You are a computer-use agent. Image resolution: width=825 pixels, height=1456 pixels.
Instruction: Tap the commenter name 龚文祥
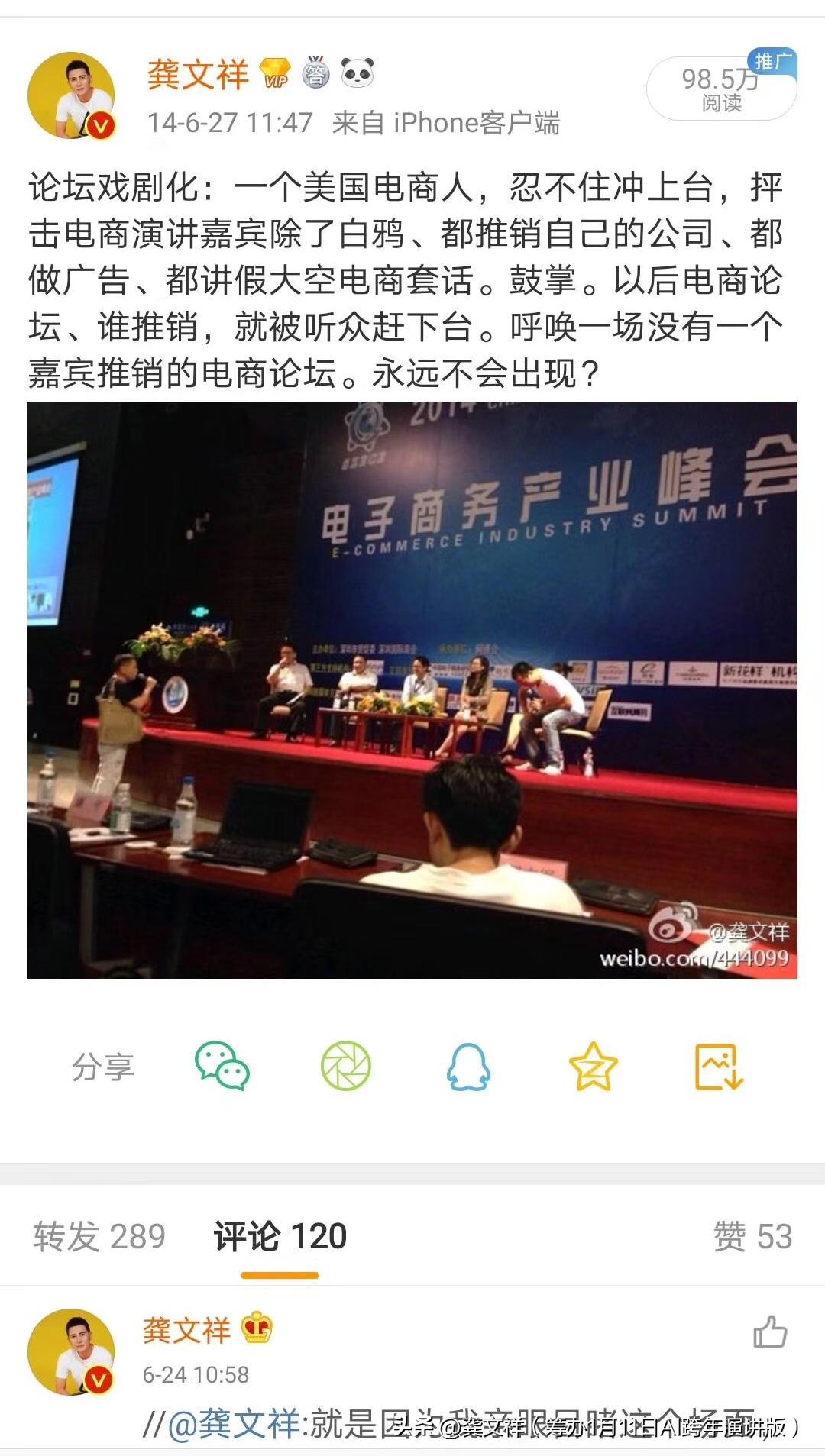[186, 1331]
